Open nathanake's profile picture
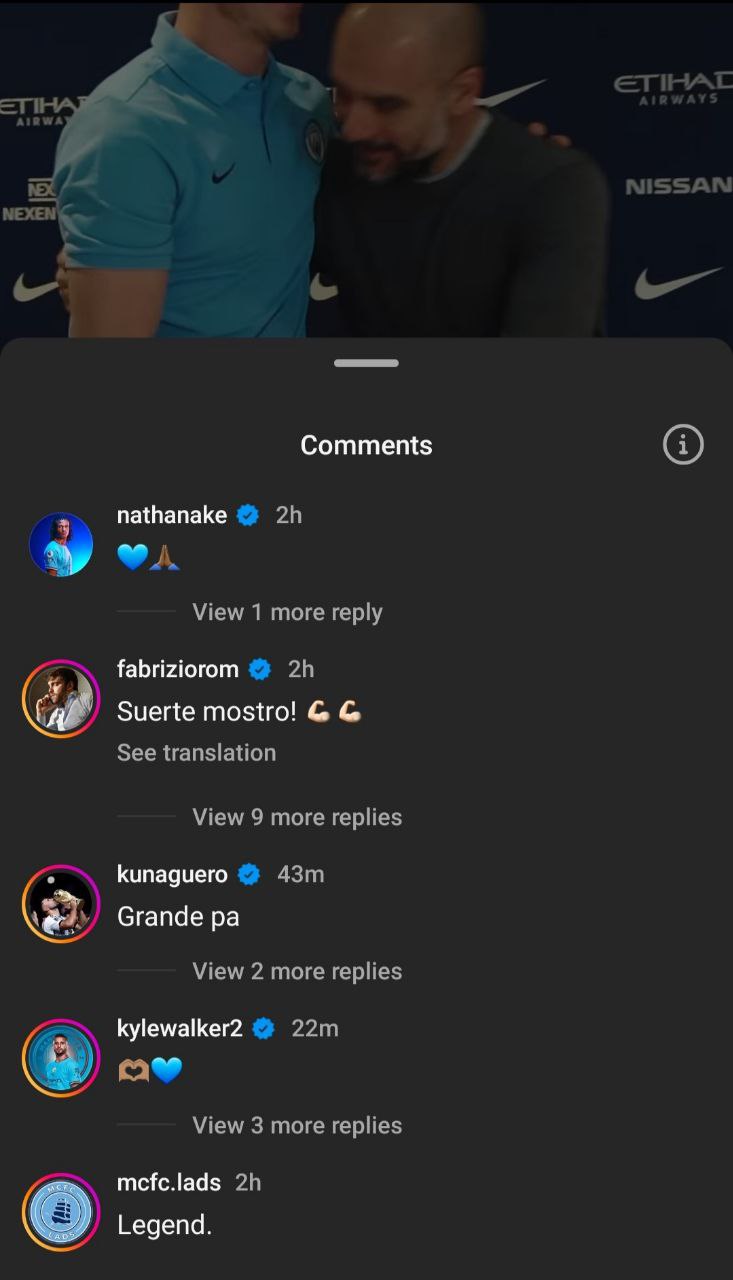The width and height of the screenshot is (733, 1280). coord(61,544)
